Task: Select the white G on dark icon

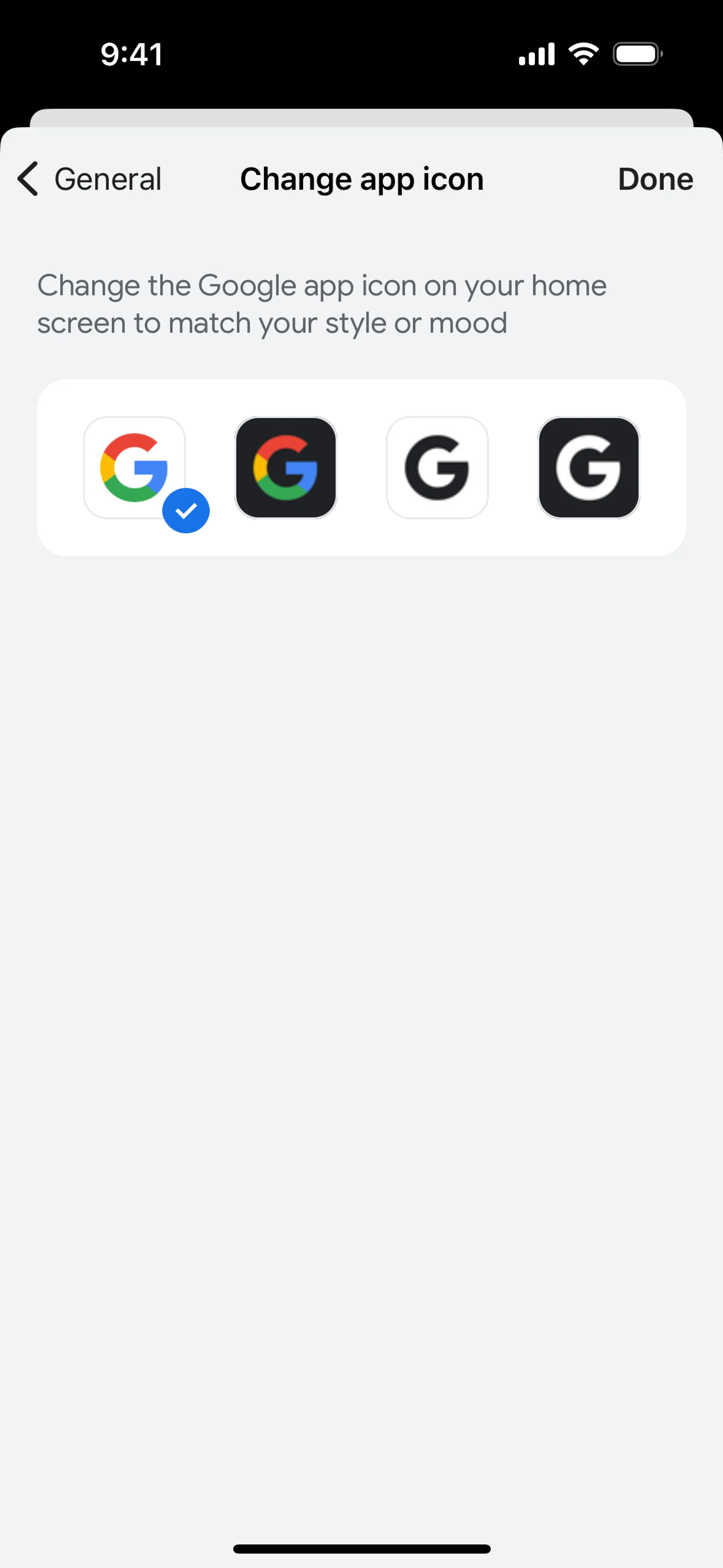Action: tap(589, 468)
